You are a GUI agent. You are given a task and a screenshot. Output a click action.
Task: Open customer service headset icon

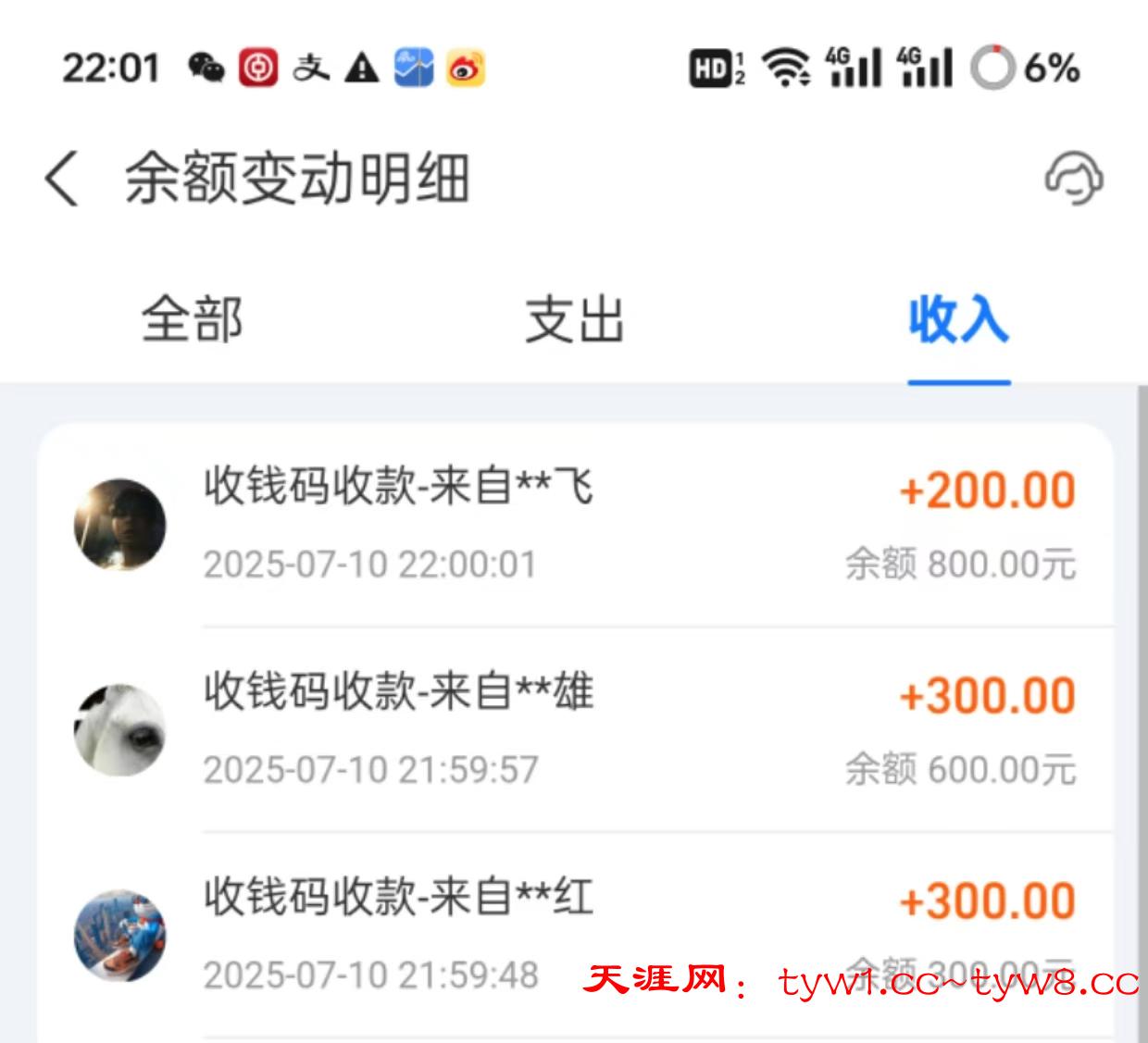click(x=1073, y=178)
